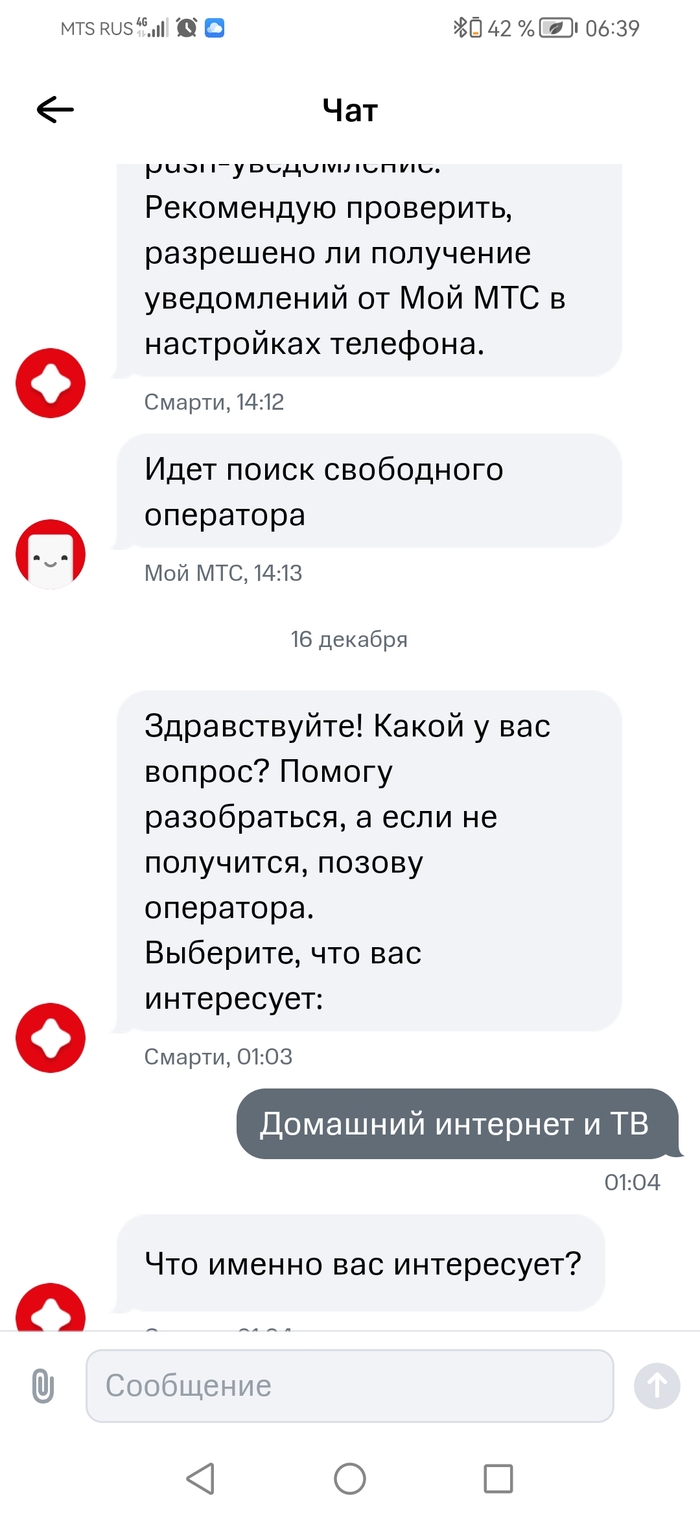Go back from the chat screen

pyautogui.click(x=55, y=110)
